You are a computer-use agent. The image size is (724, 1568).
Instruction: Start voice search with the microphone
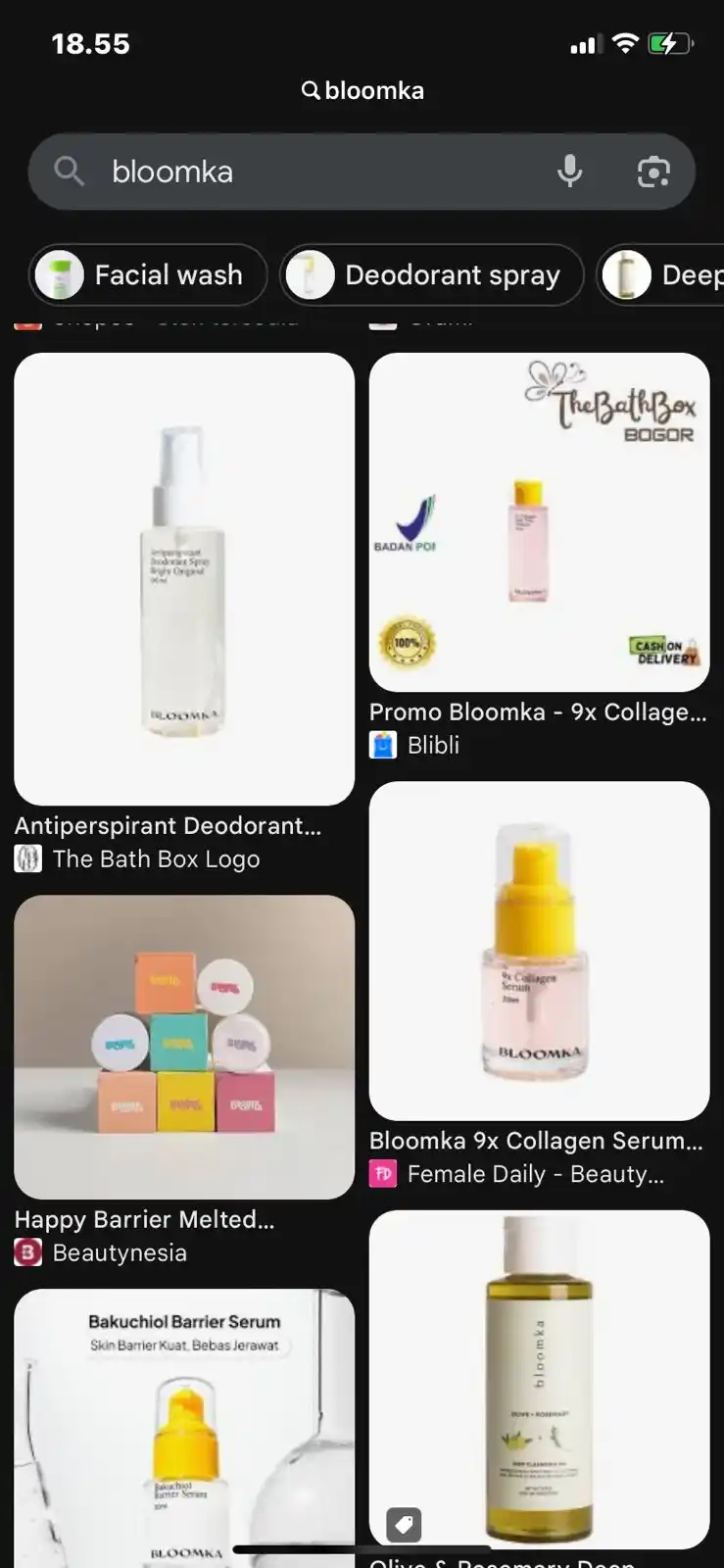coord(569,171)
